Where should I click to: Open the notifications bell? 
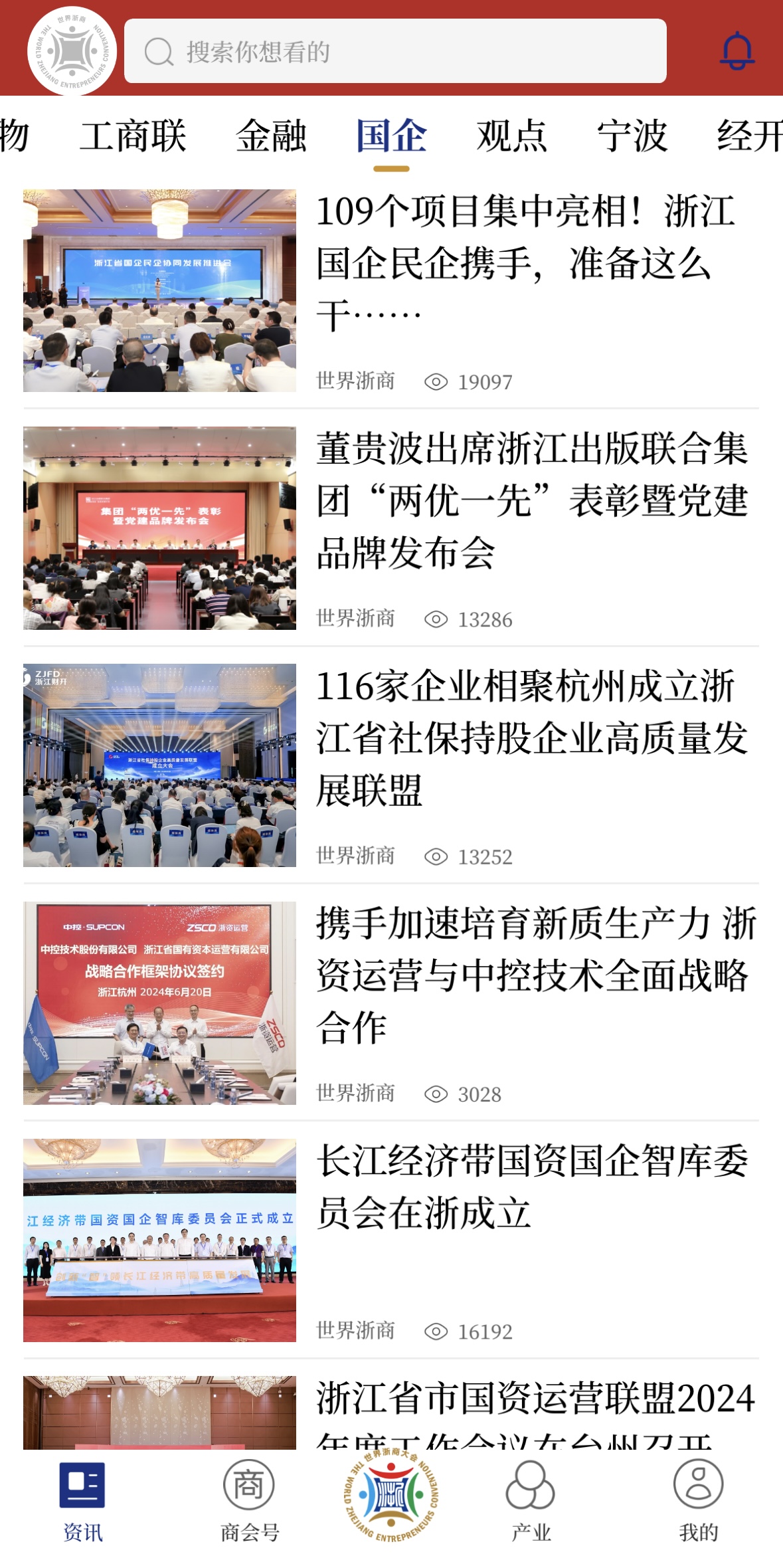coord(737,50)
